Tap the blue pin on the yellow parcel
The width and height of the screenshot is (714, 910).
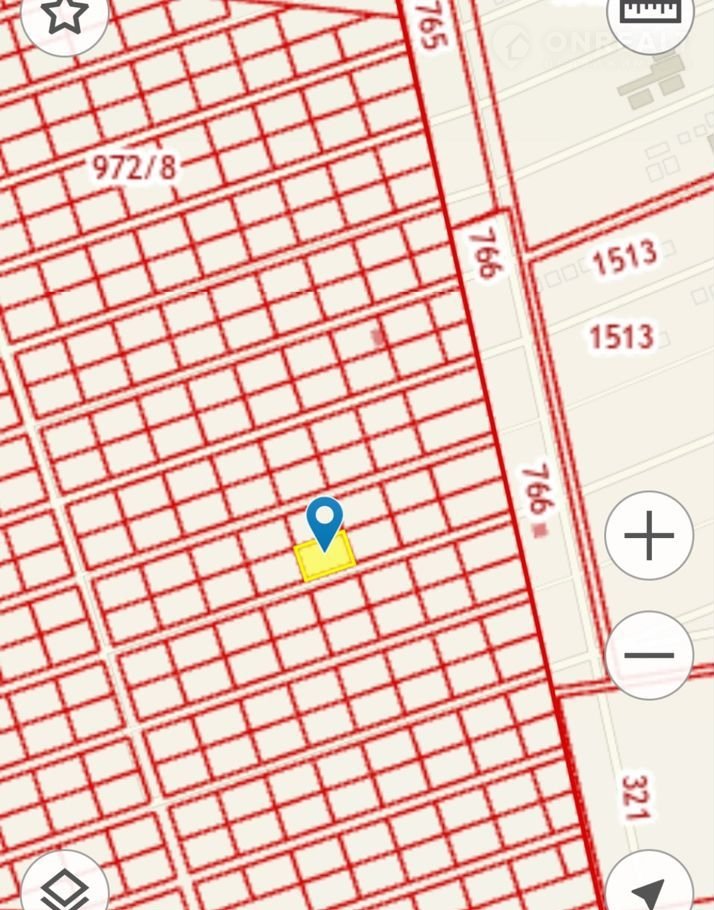coord(325,520)
